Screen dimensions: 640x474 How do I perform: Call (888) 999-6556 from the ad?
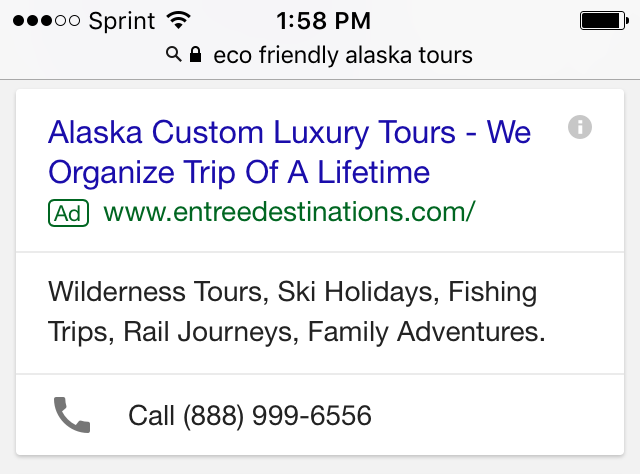[x=249, y=415]
